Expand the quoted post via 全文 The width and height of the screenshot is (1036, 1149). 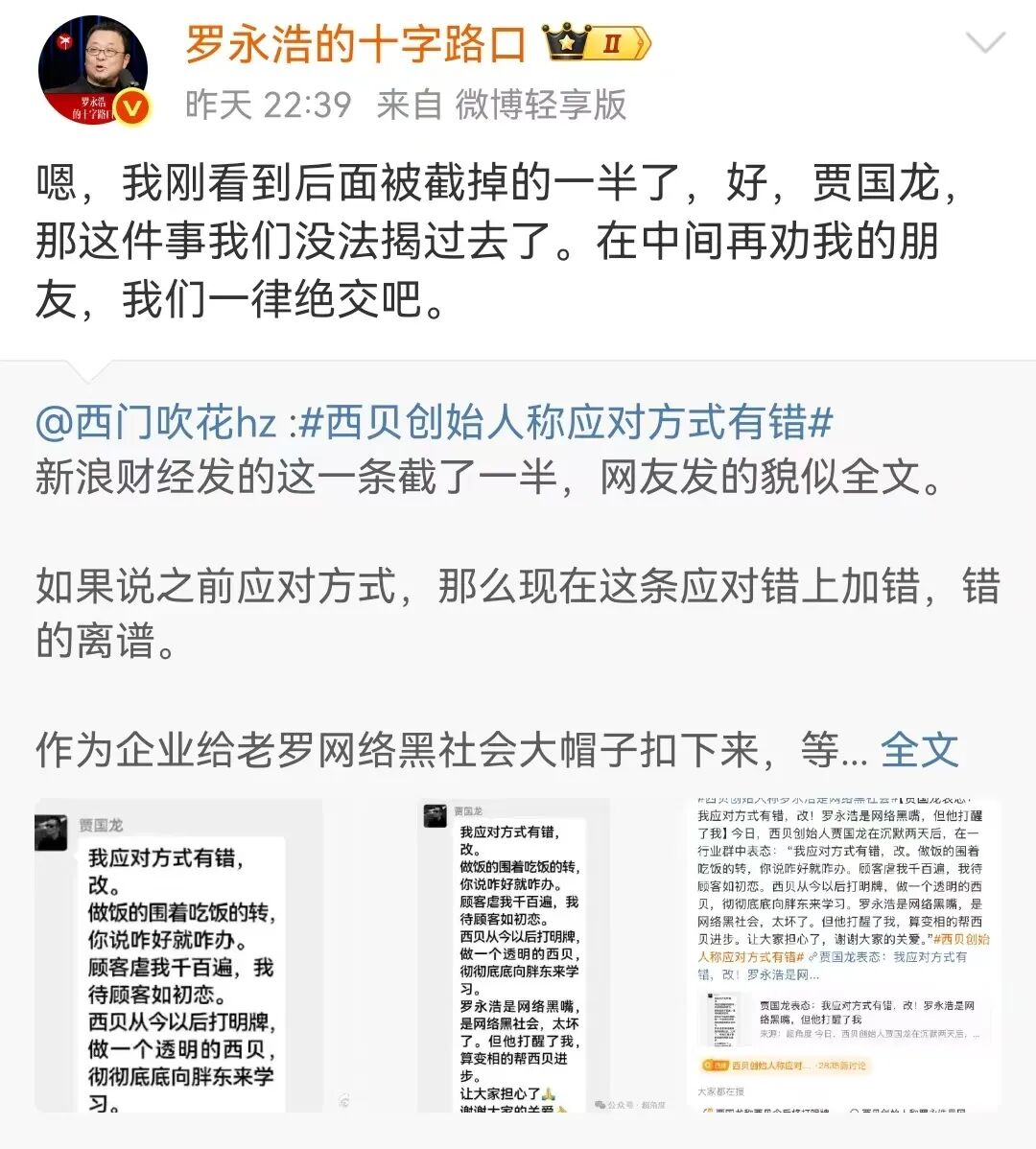point(918,750)
